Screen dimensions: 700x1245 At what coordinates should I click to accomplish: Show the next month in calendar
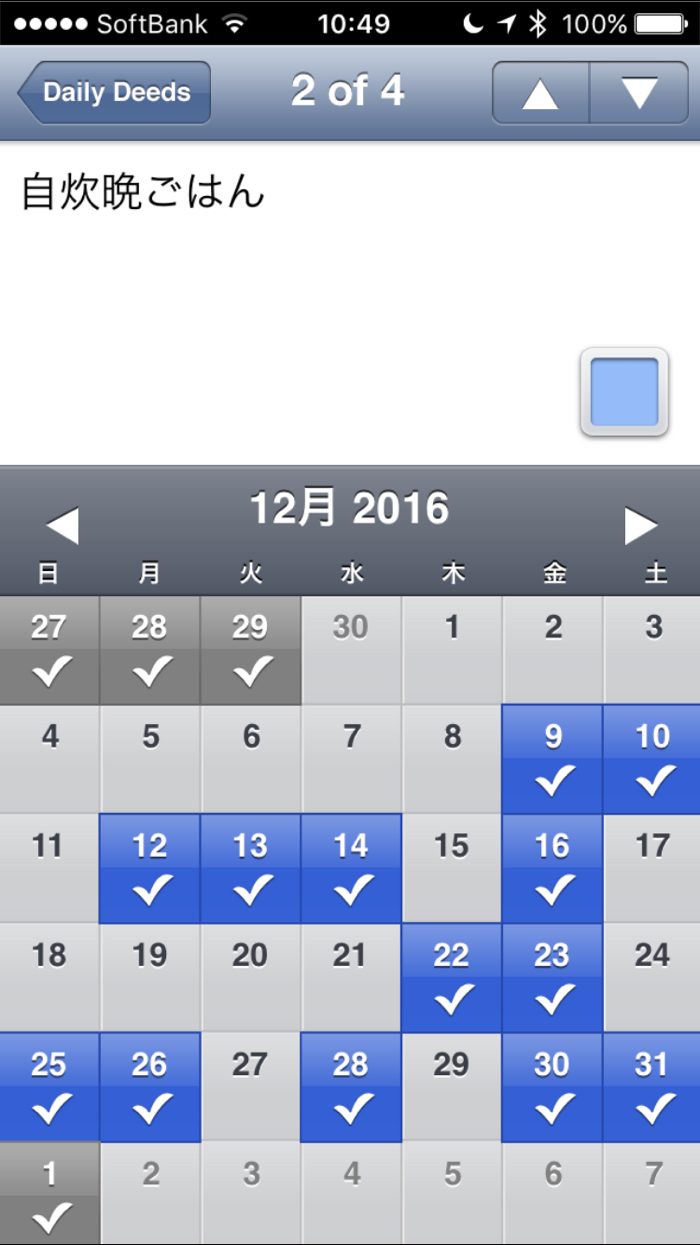[640, 525]
